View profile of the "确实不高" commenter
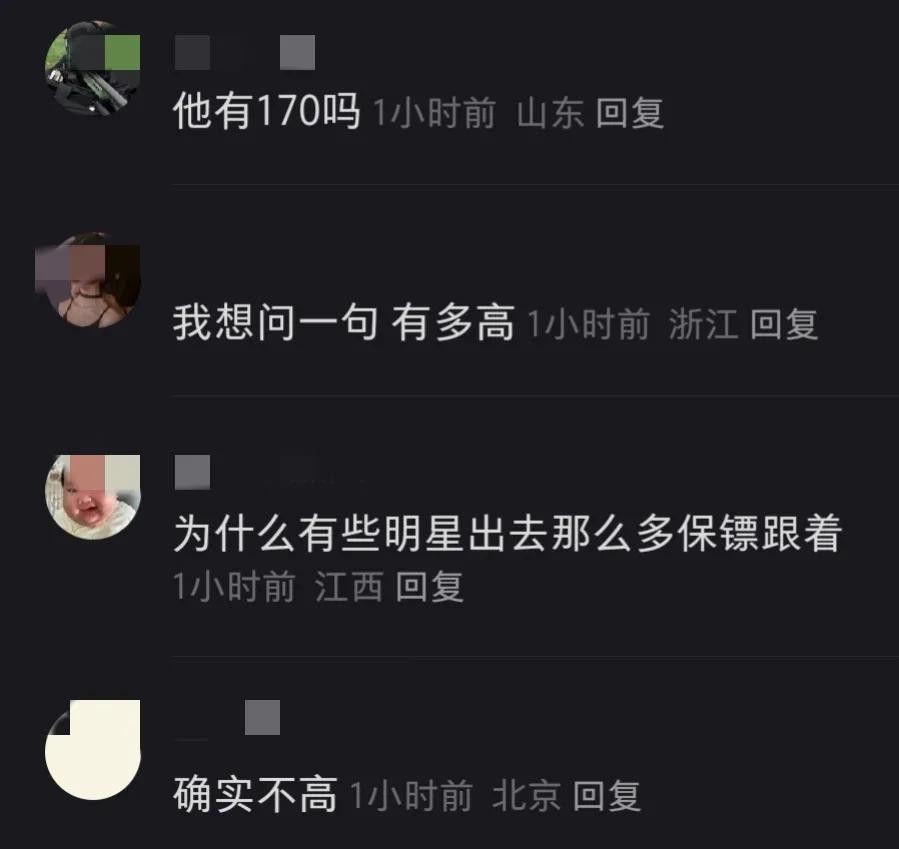Image resolution: width=899 pixels, height=849 pixels. (x=92, y=748)
